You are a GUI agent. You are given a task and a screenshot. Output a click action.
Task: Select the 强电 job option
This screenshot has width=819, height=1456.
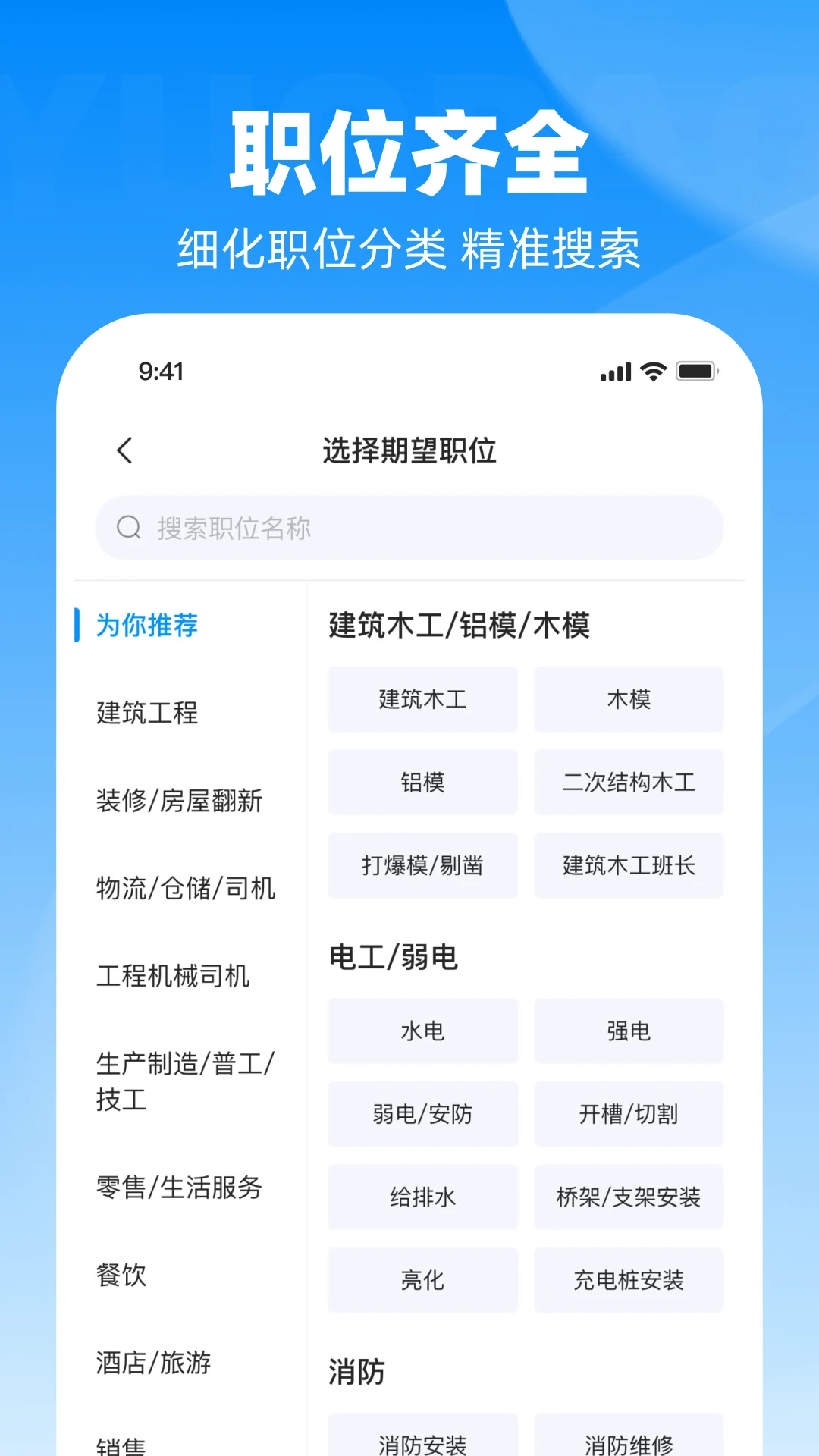pyautogui.click(x=629, y=1031)
